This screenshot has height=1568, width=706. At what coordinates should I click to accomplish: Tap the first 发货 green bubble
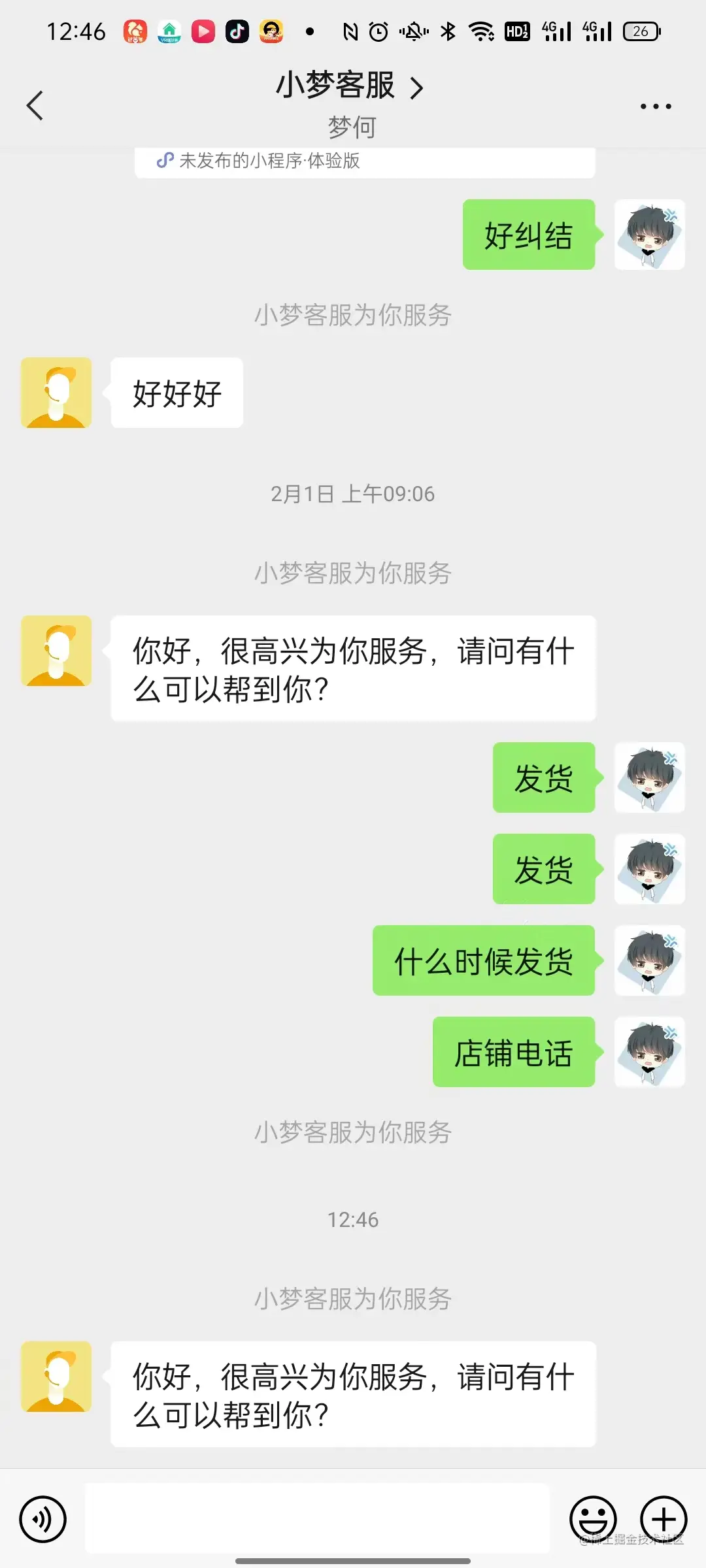pos(545,779)
